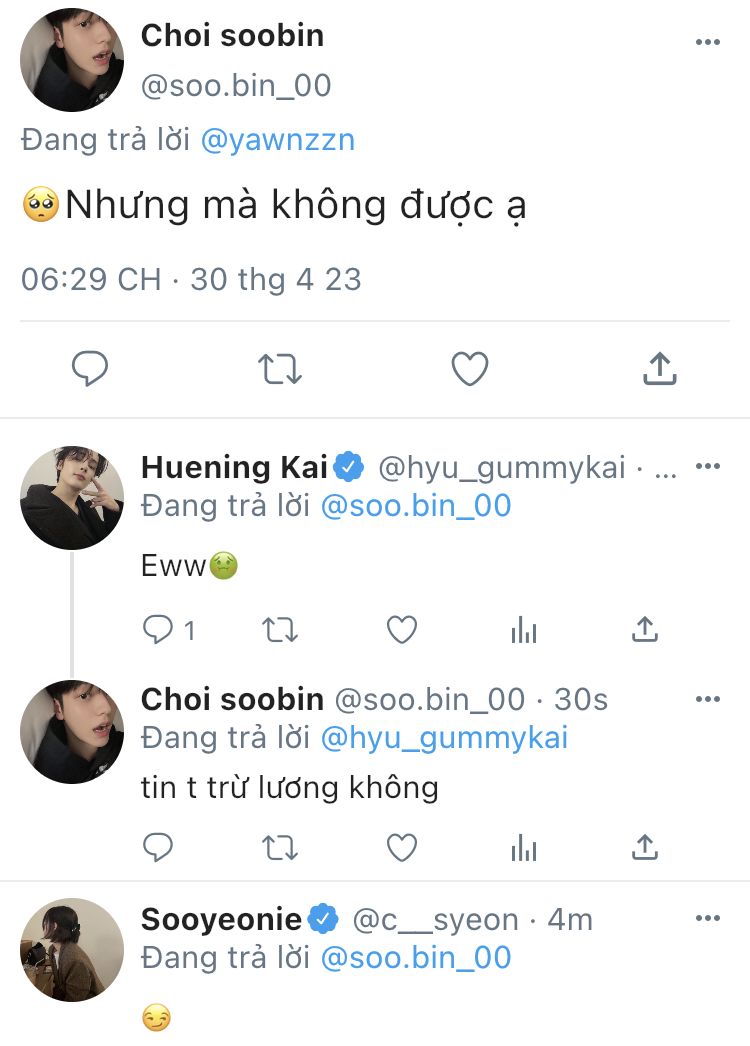Share Huening Kai's "Eww" reply

645,630
